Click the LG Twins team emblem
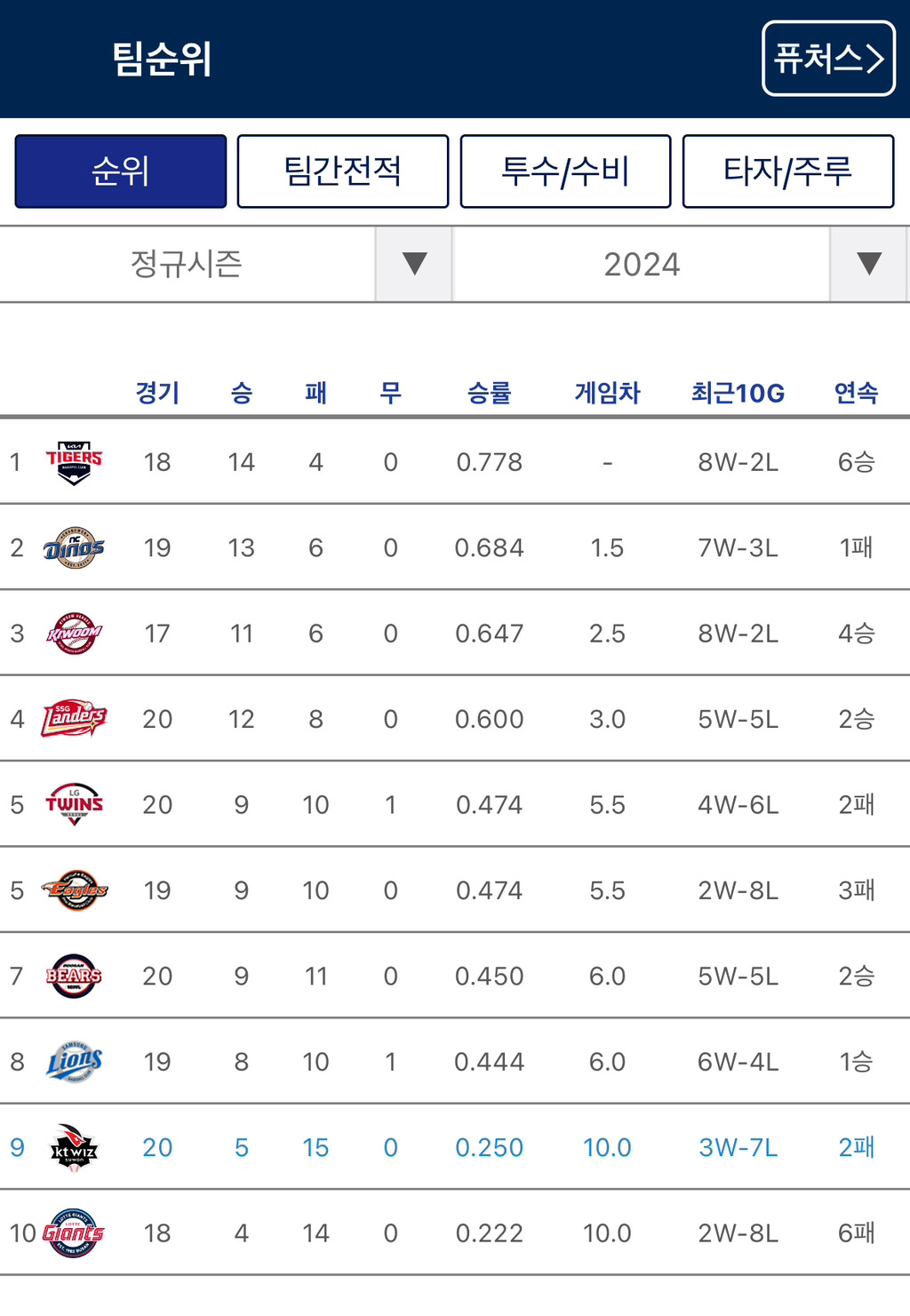The width and height of the screenshot is (910, 1316). click(73, 802)
